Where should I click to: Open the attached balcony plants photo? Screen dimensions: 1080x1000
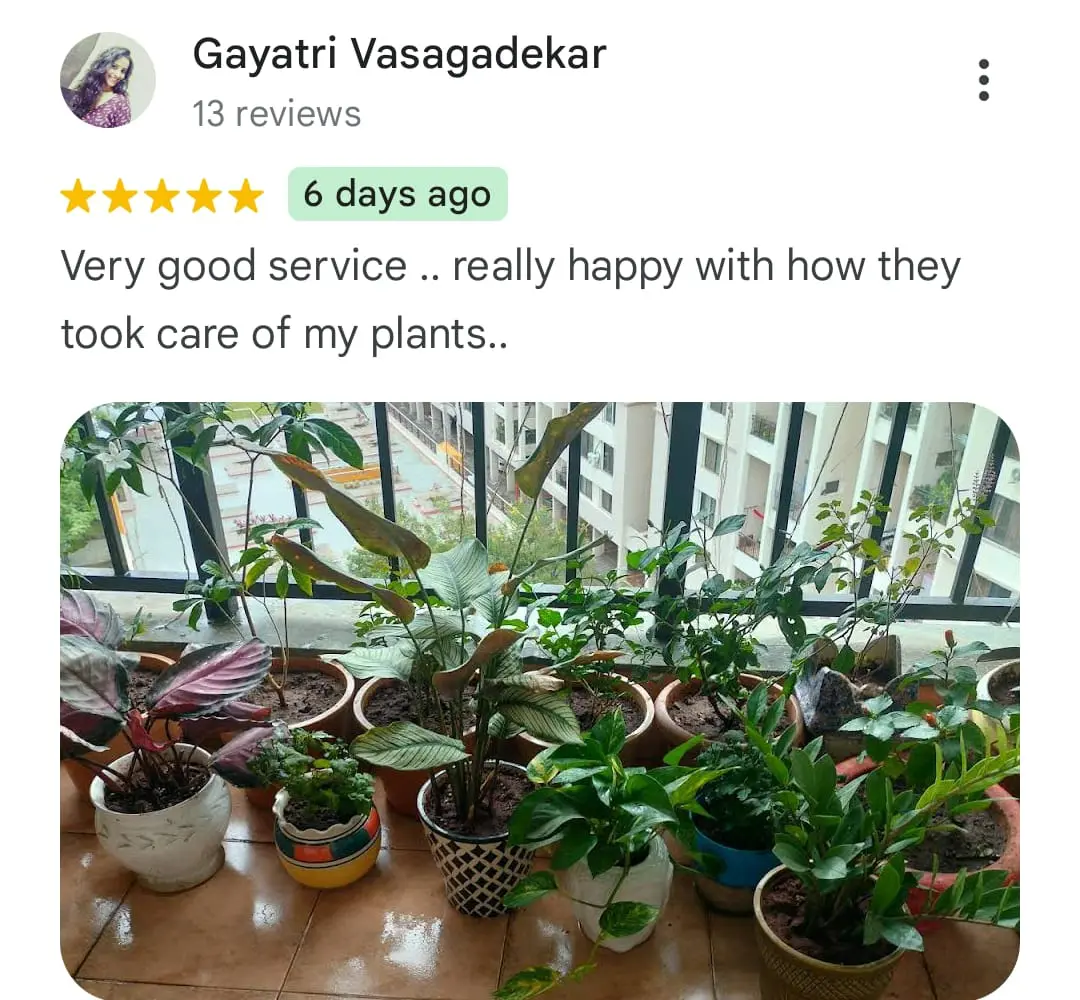[x=540, y=700]
